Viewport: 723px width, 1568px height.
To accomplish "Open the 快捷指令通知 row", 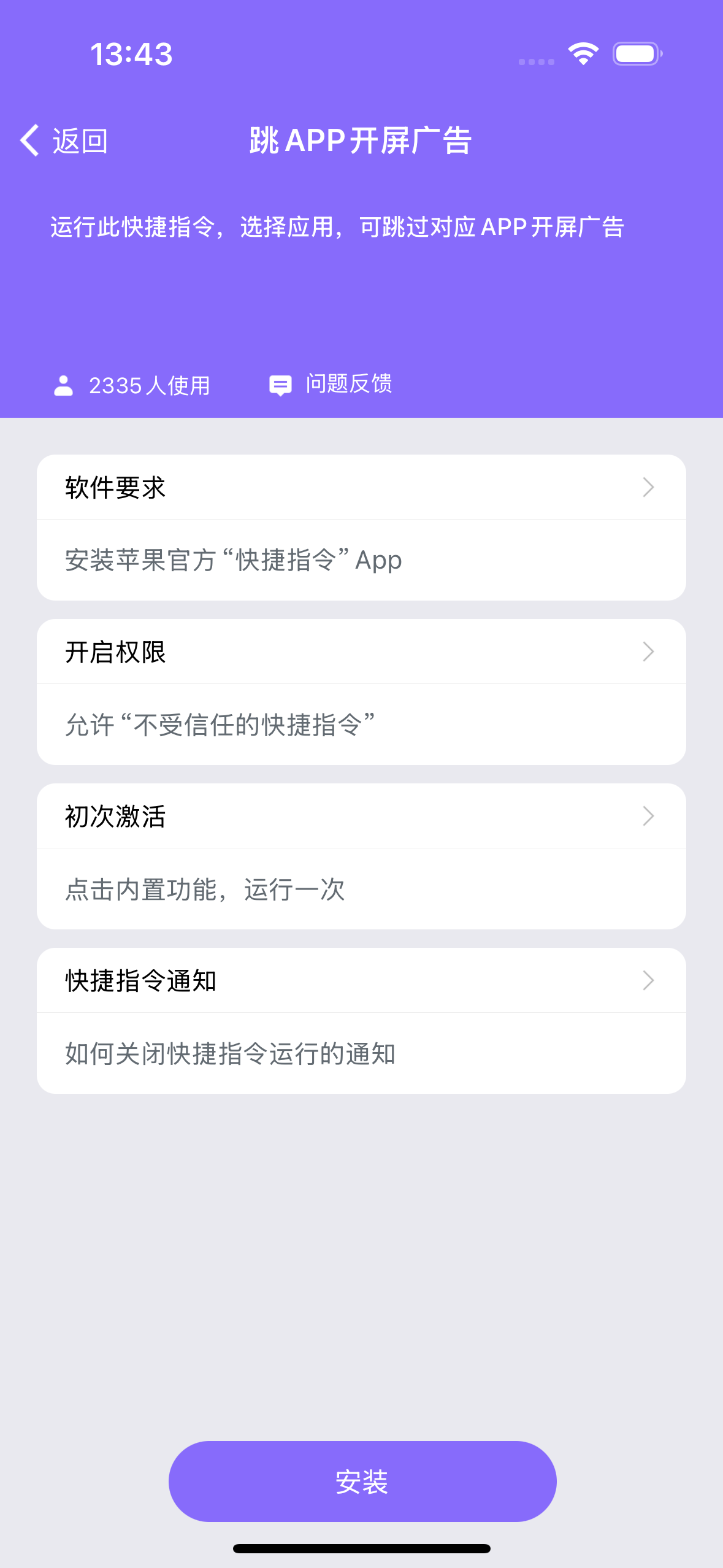I will point(361,981).
